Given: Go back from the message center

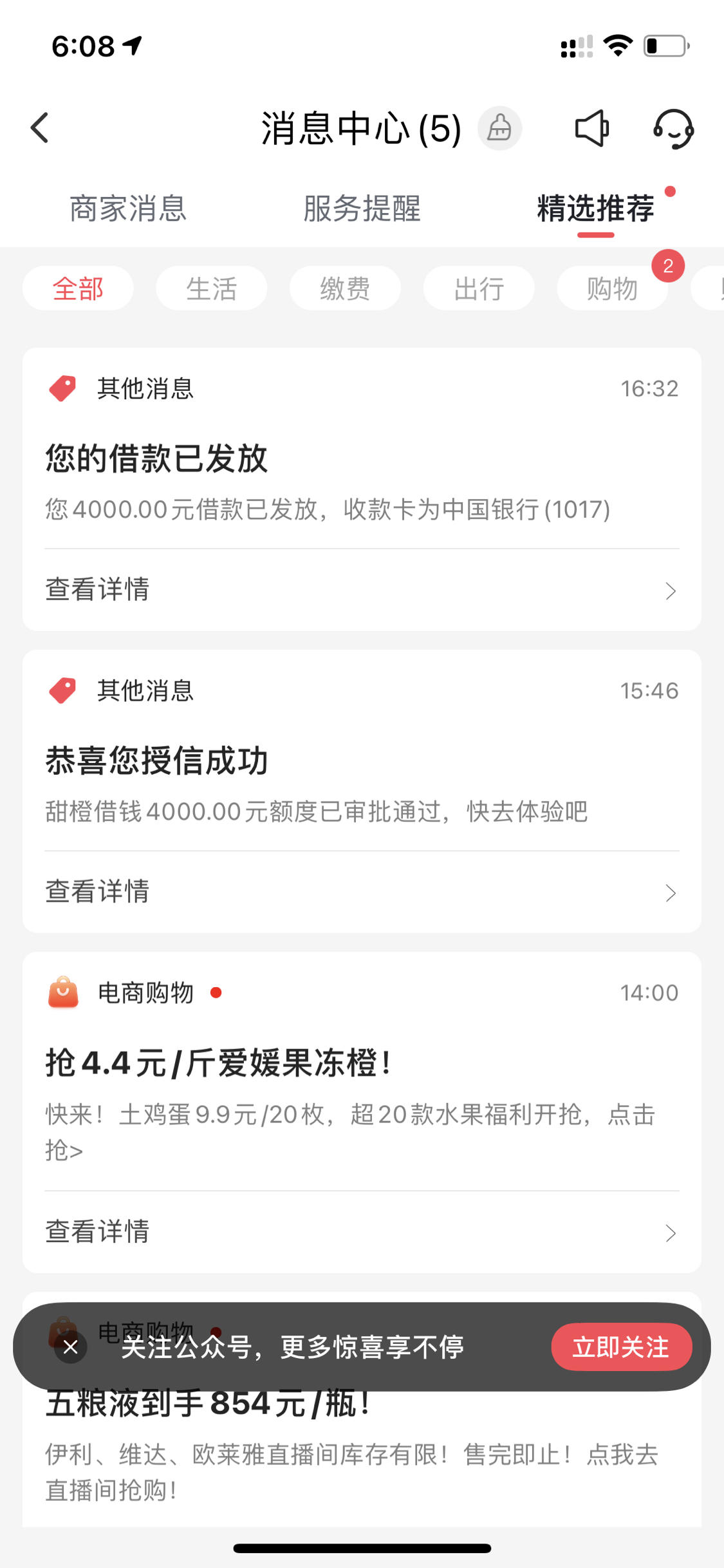Looking at the screenshot, I should tap(40, 128).
